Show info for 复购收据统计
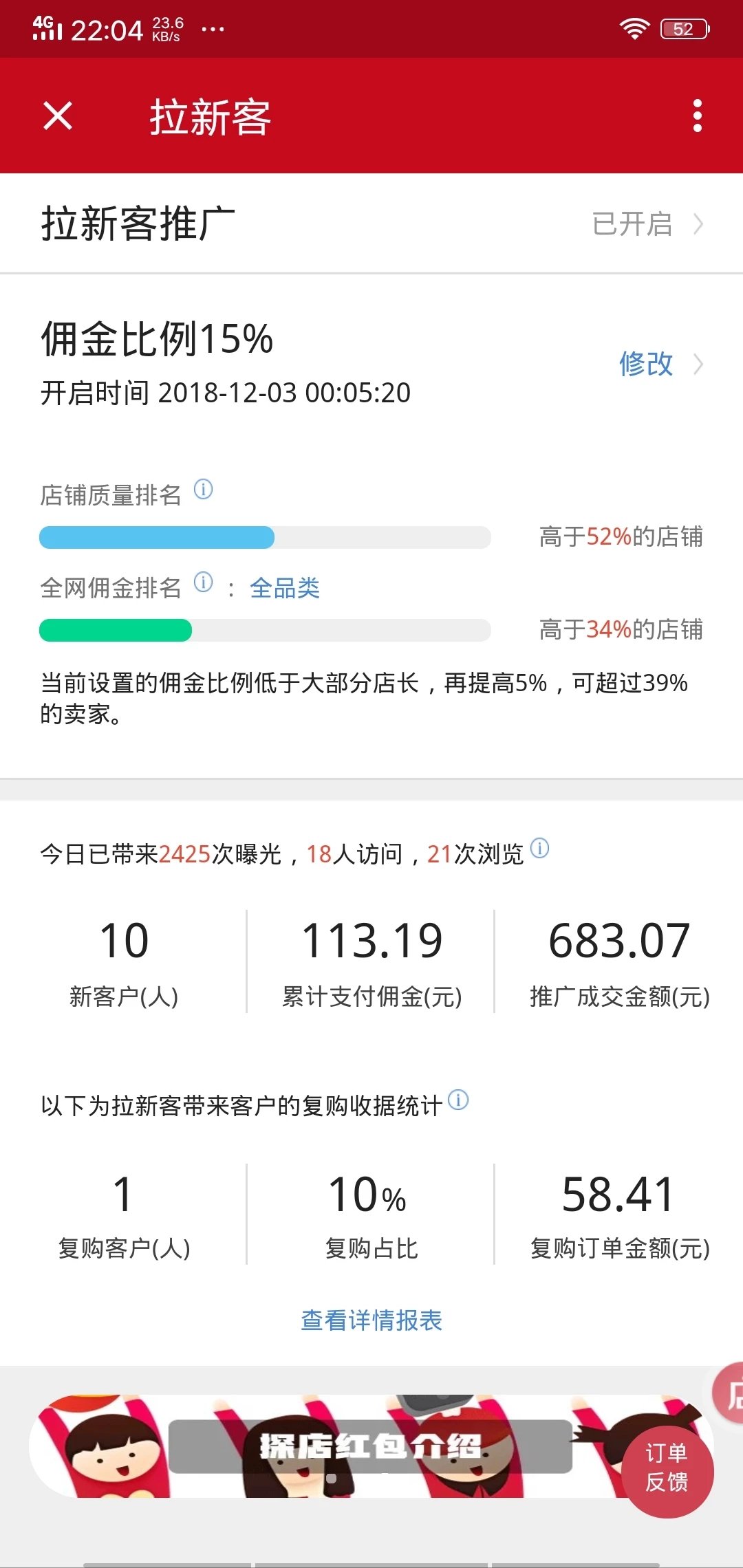 (x=458, y=1100)
